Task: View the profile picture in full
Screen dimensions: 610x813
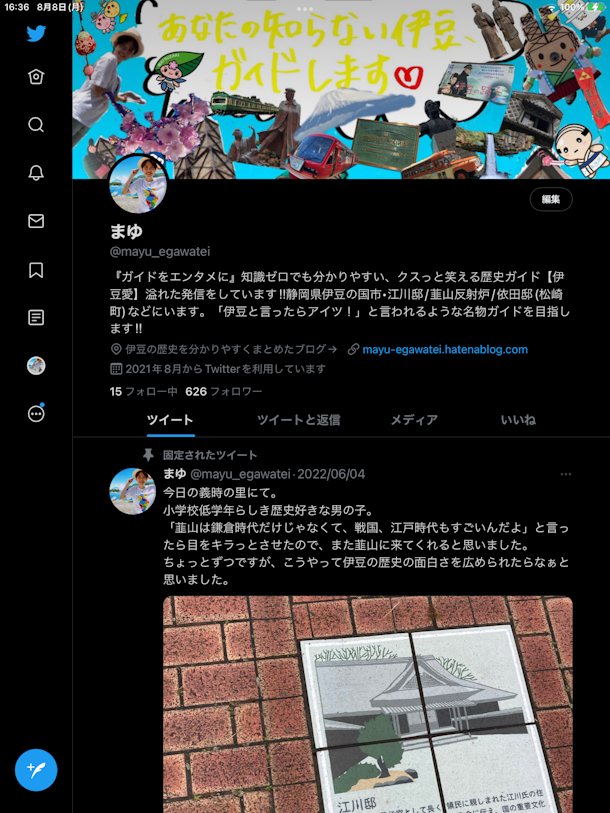Action: [138, 185]
